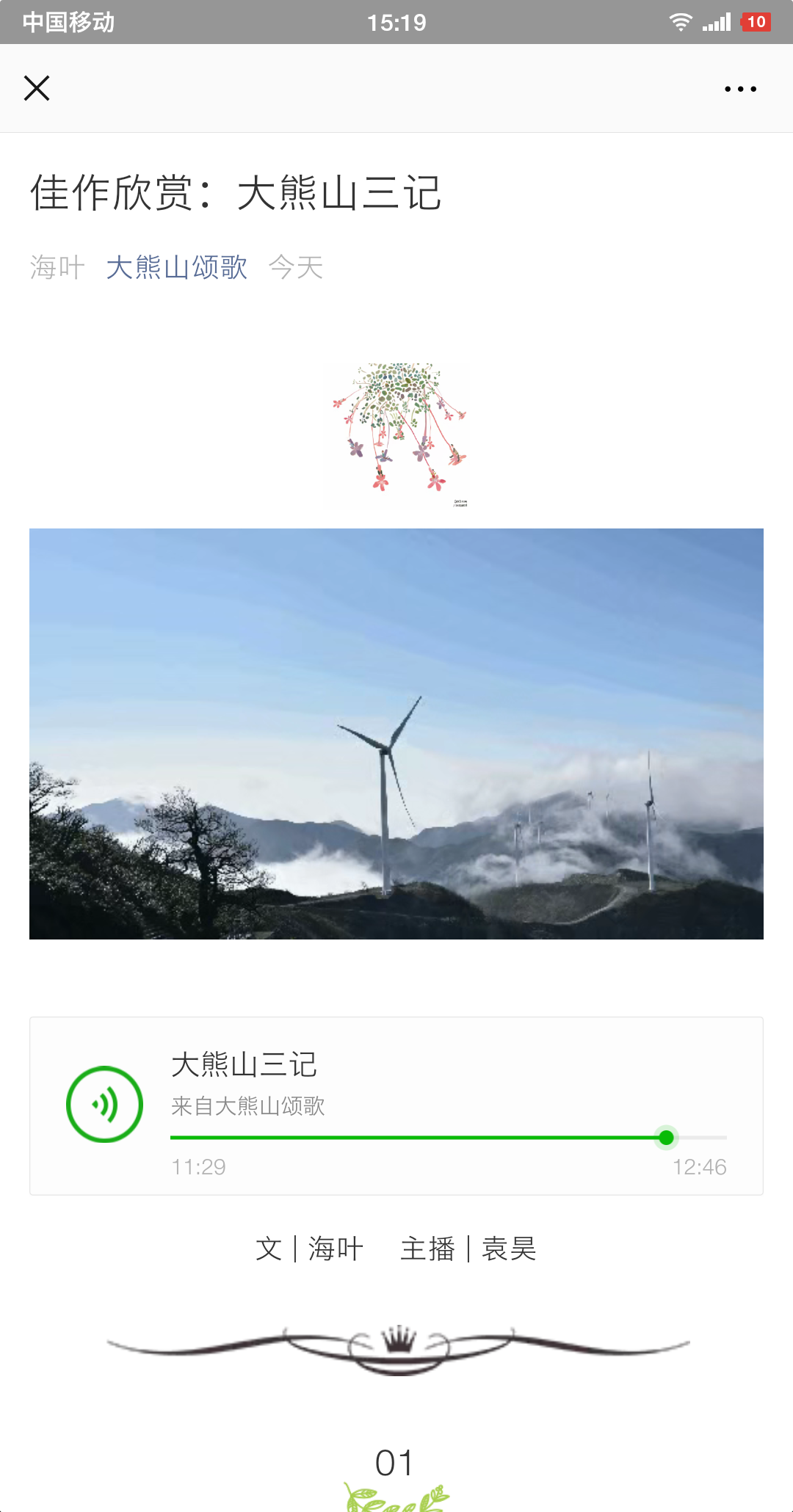Viewport: 793px width, 1512px height.
Task: Toggle playback of 大熊山三记 audio
Action: tap(104, 1104)
